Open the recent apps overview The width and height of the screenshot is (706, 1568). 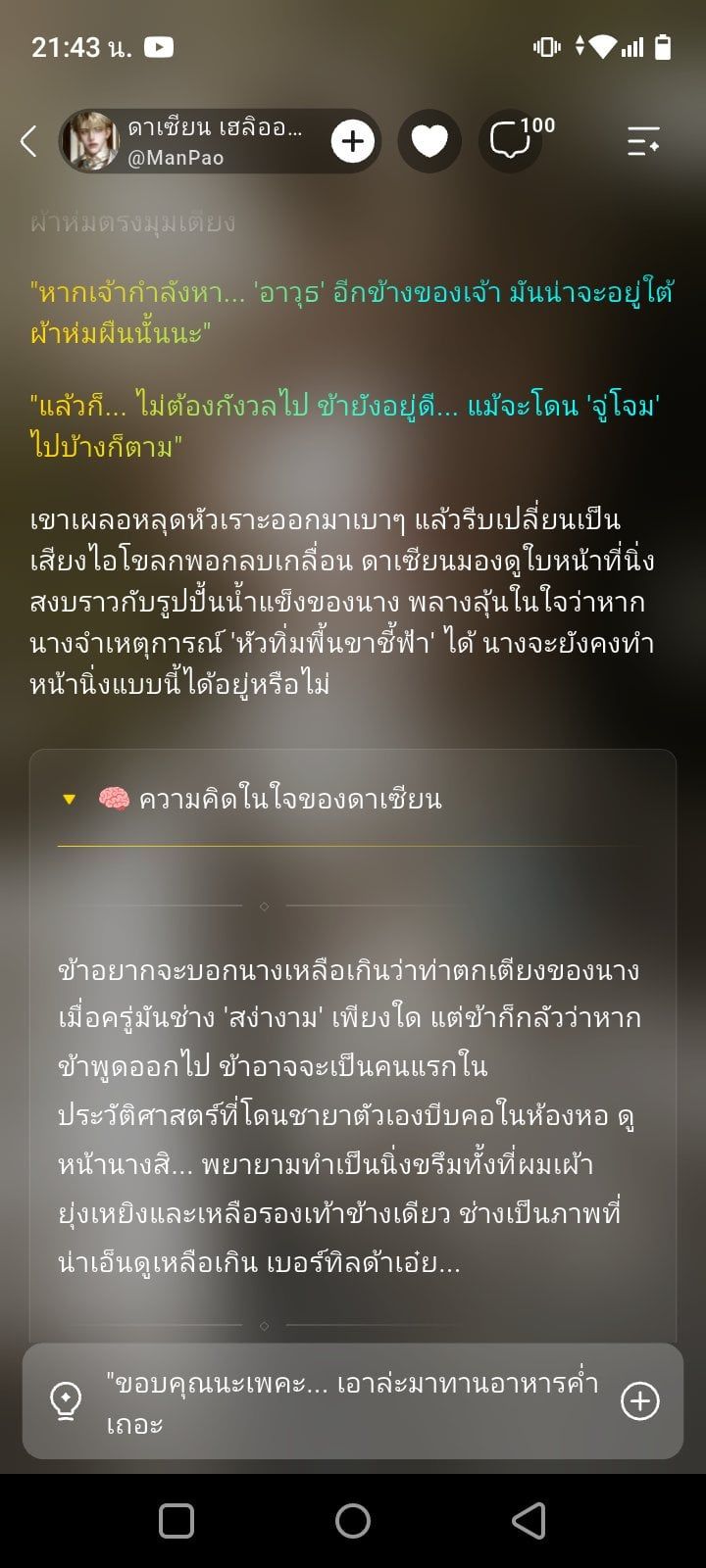(176, 1521)
